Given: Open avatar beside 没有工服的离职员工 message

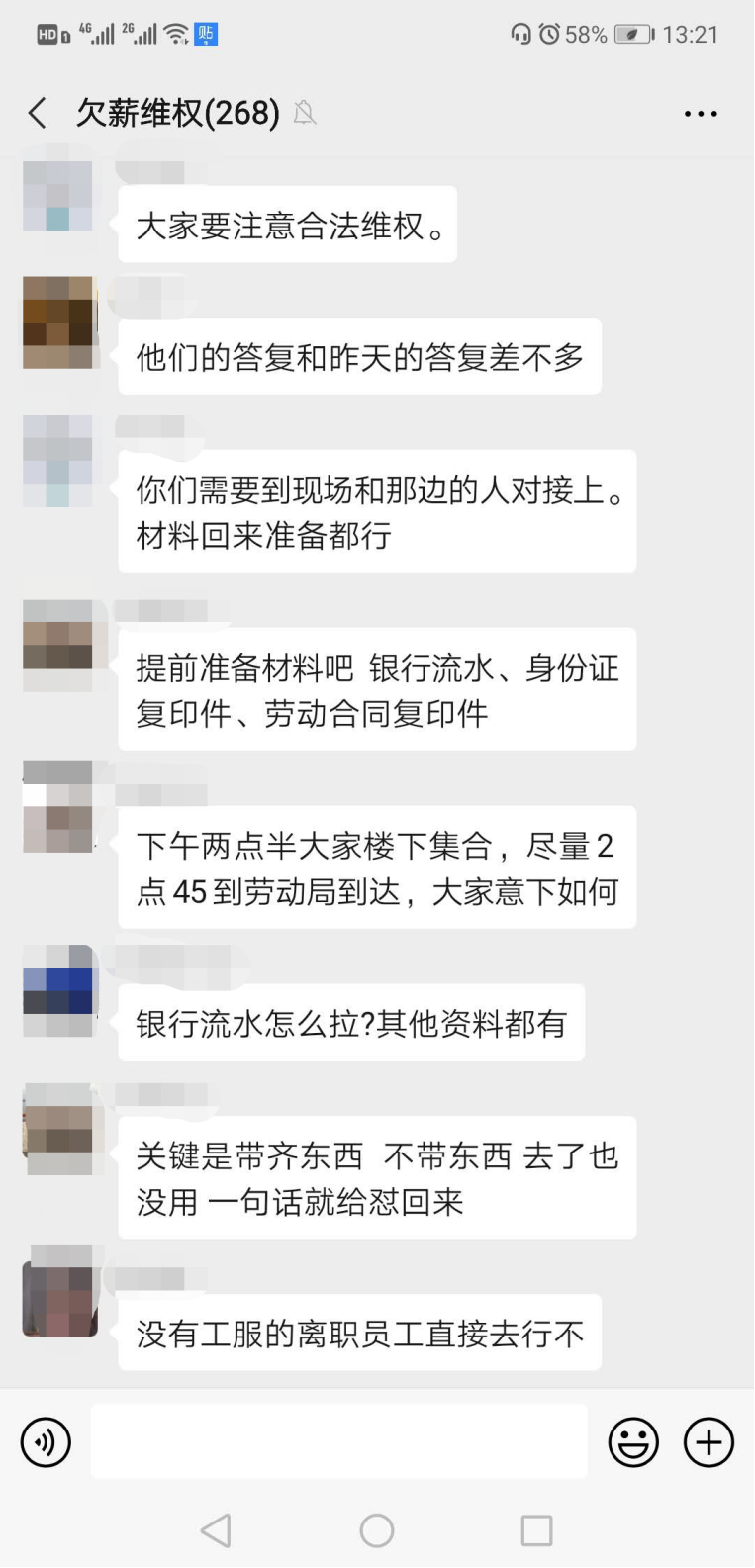Looking at the screenshot, I should (x=59, y=1291).
